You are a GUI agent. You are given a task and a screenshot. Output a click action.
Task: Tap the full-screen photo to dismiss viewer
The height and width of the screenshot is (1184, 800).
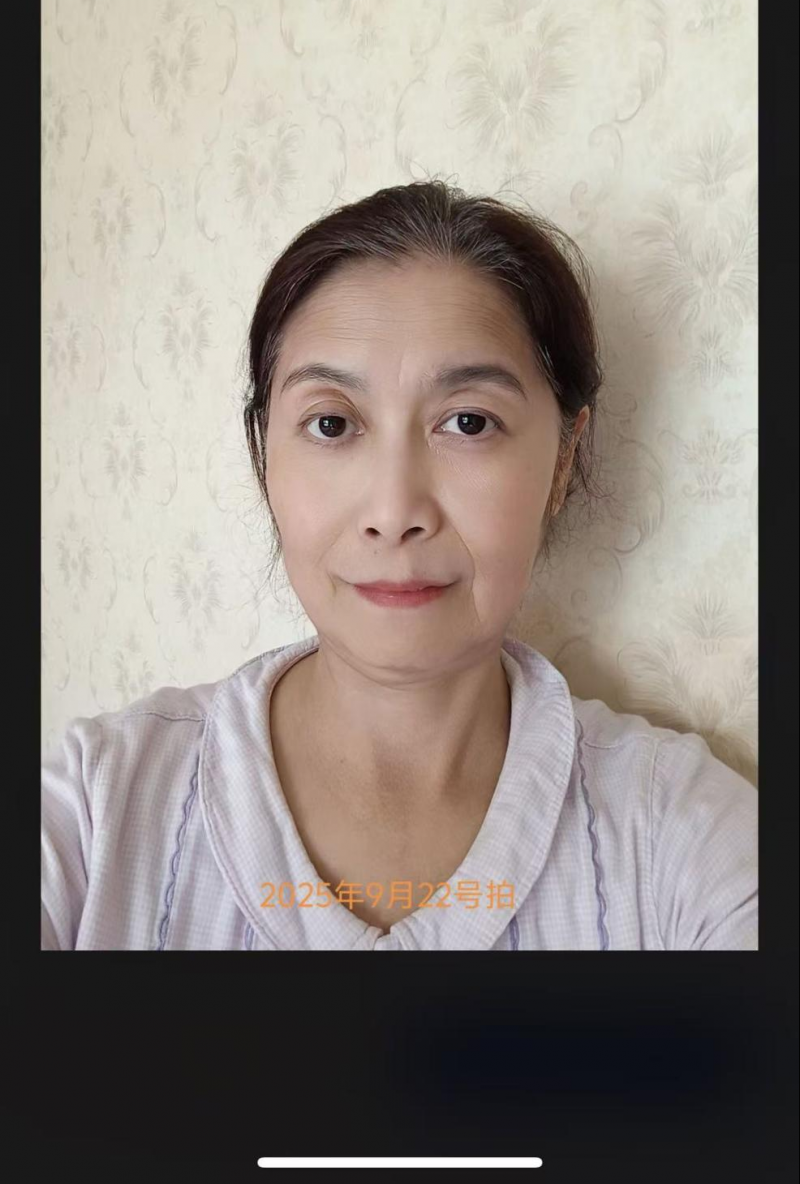point(399,475)
